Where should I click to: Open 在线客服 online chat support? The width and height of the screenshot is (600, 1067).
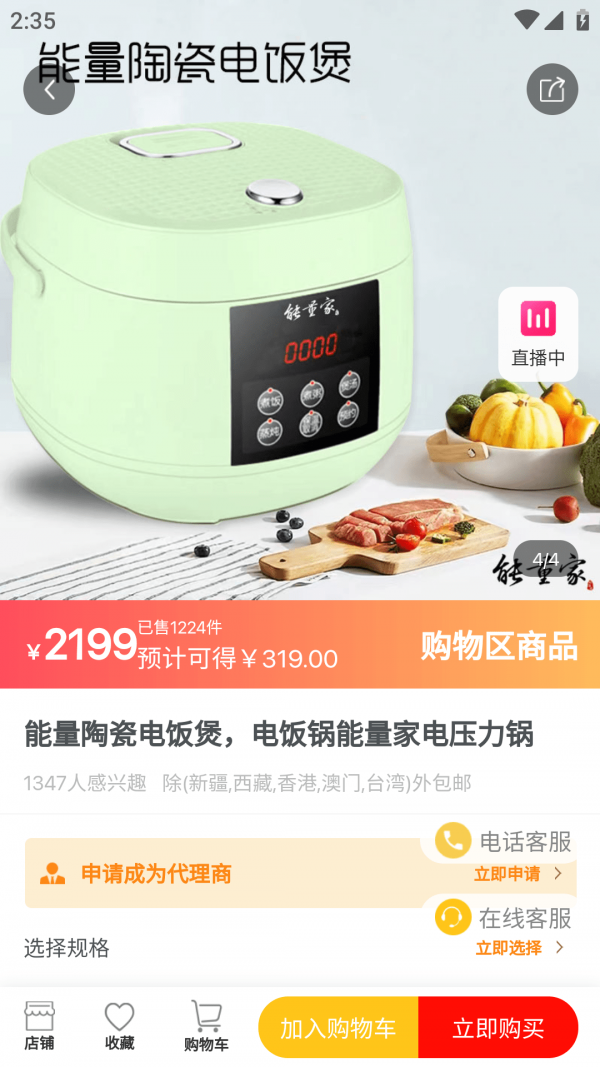point(505,917)
